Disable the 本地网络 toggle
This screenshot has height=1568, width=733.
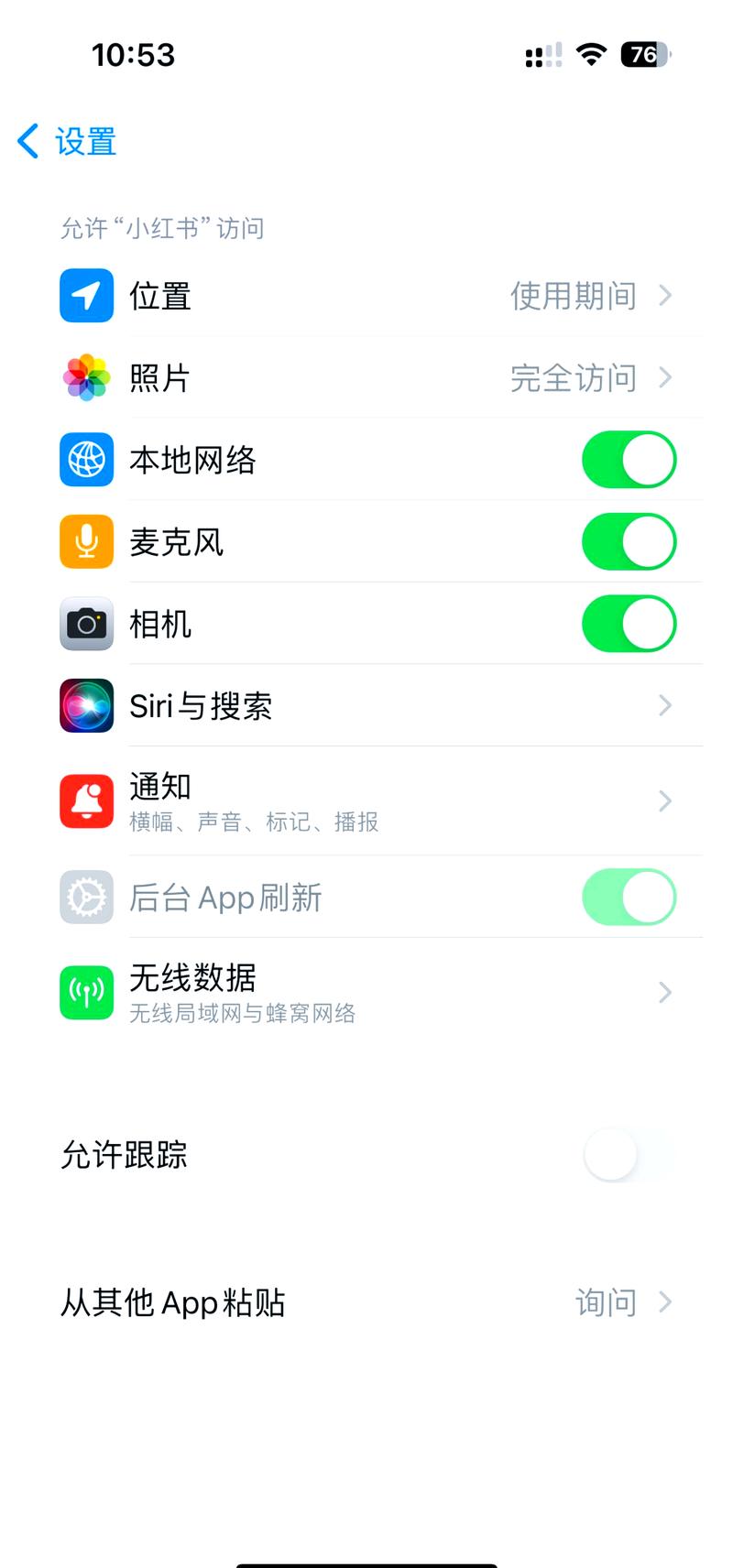(x=629, y=460)
